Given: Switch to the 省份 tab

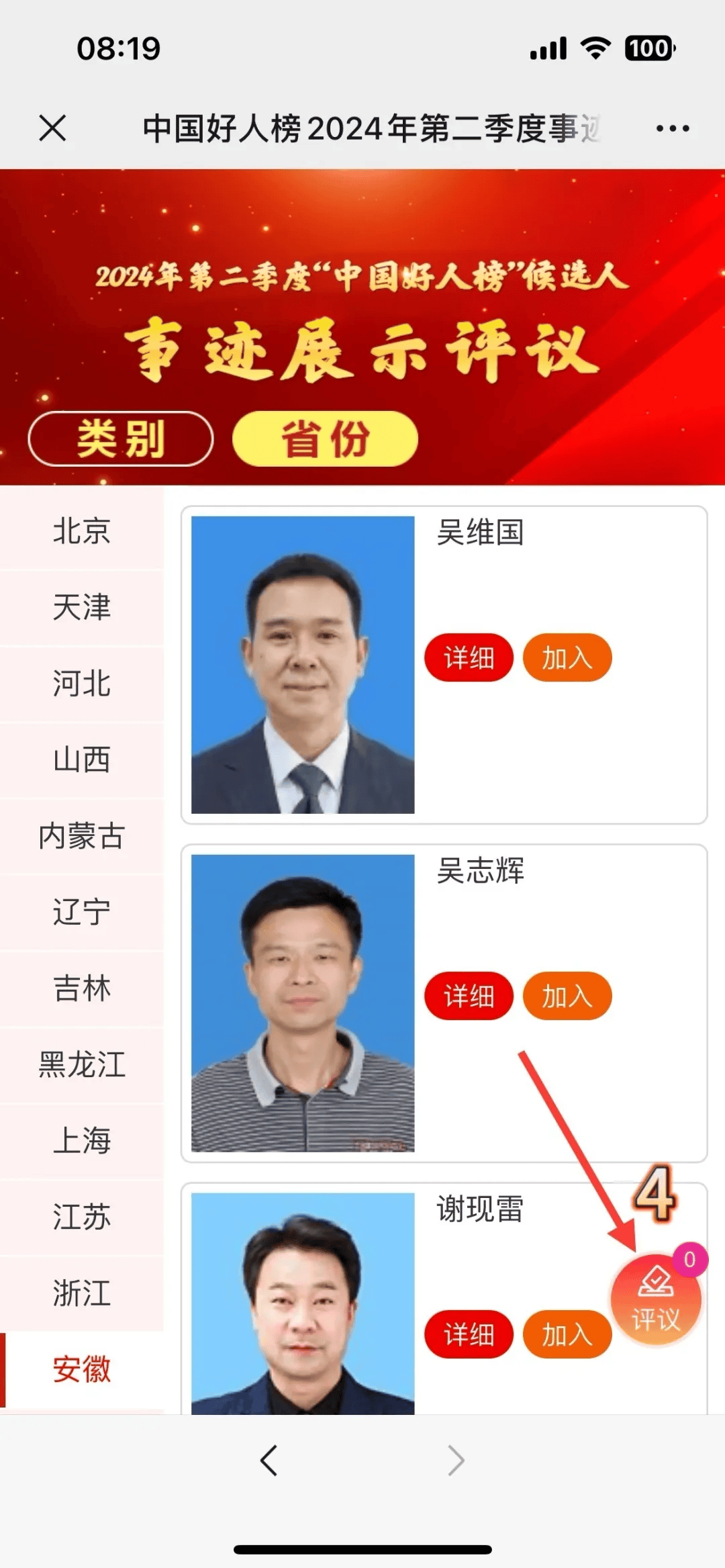Looking at the screenshot, I should 325,439.
